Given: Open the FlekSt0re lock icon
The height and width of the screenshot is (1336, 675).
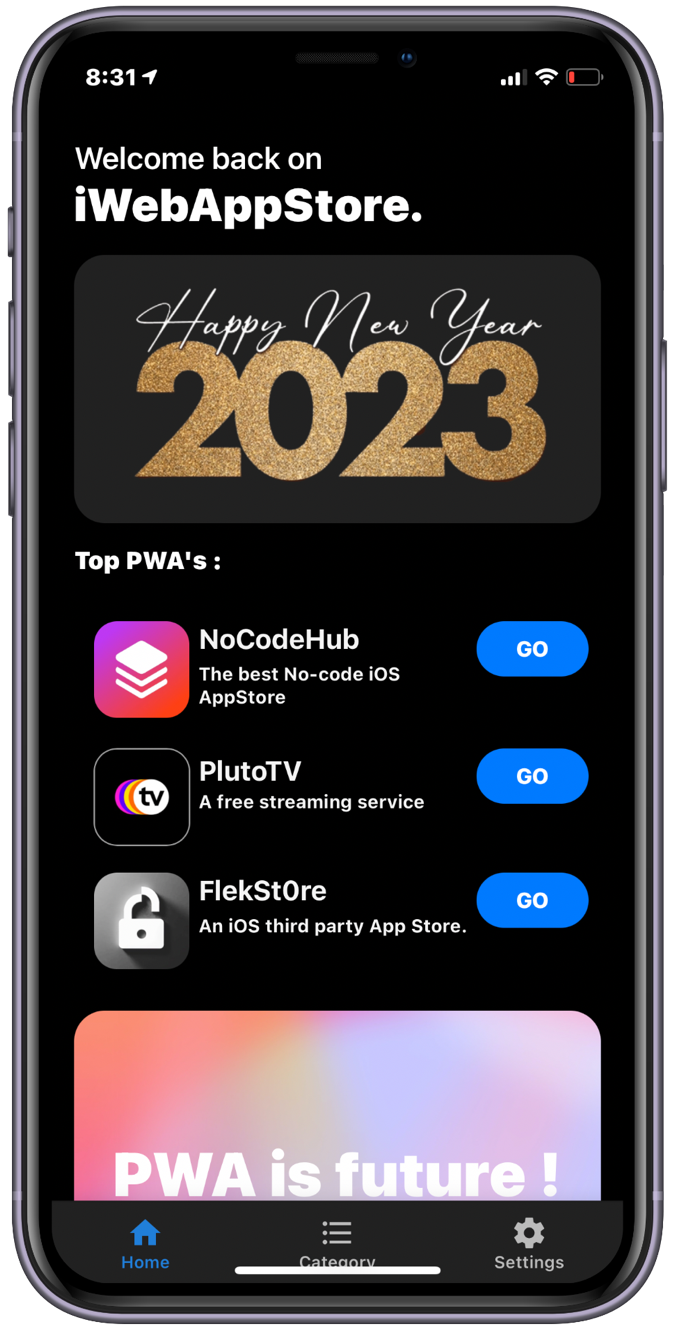Looking at the screenshot, I should [141, 921].
